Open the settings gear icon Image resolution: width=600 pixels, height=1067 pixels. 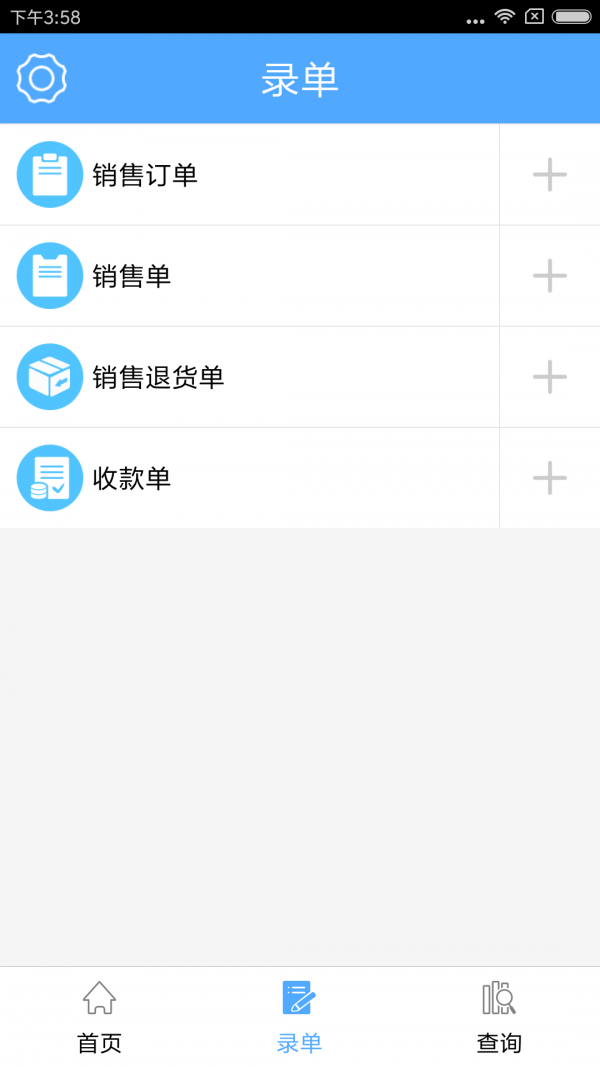tap(42, 79)
